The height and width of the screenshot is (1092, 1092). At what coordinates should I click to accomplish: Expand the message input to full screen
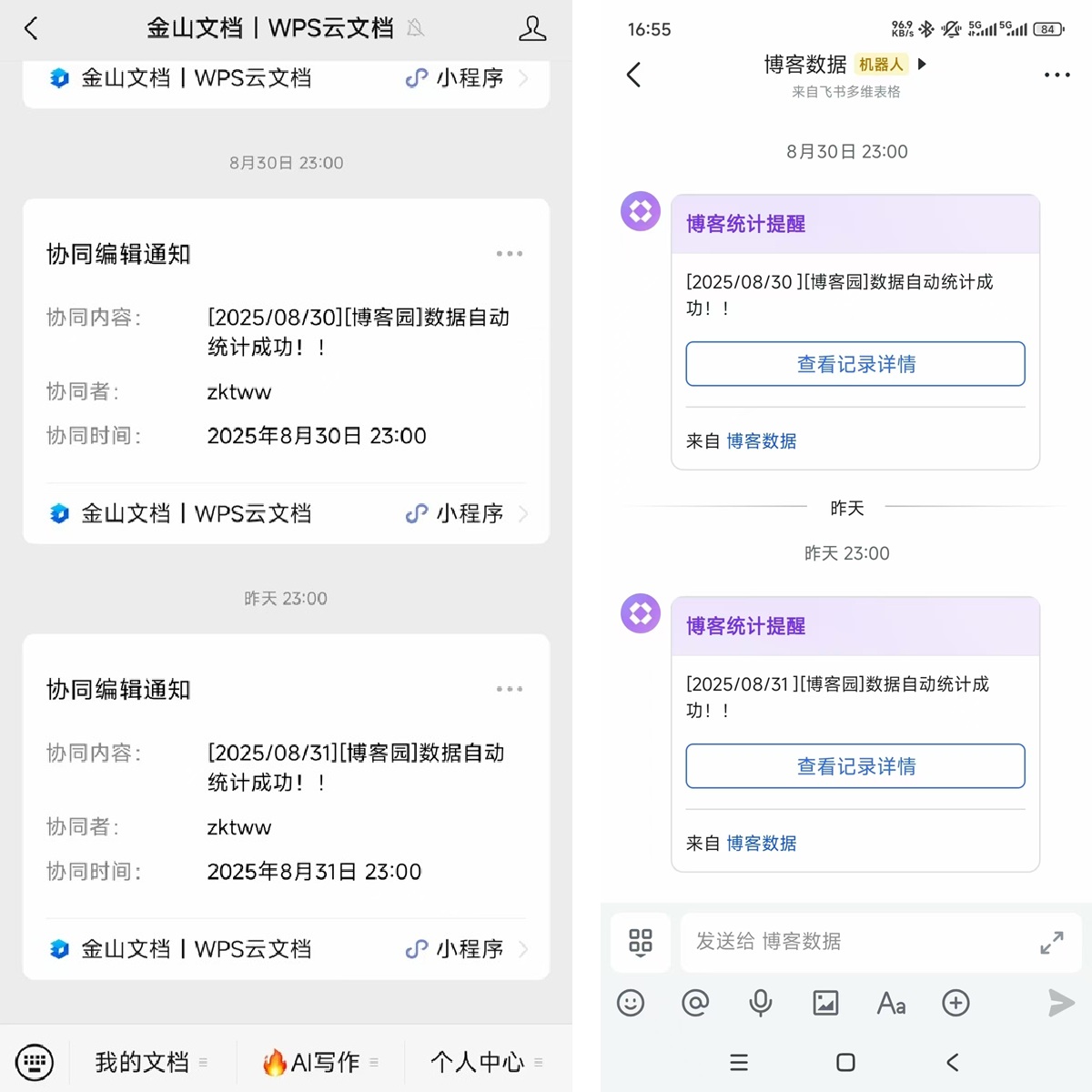point(1051,943)
